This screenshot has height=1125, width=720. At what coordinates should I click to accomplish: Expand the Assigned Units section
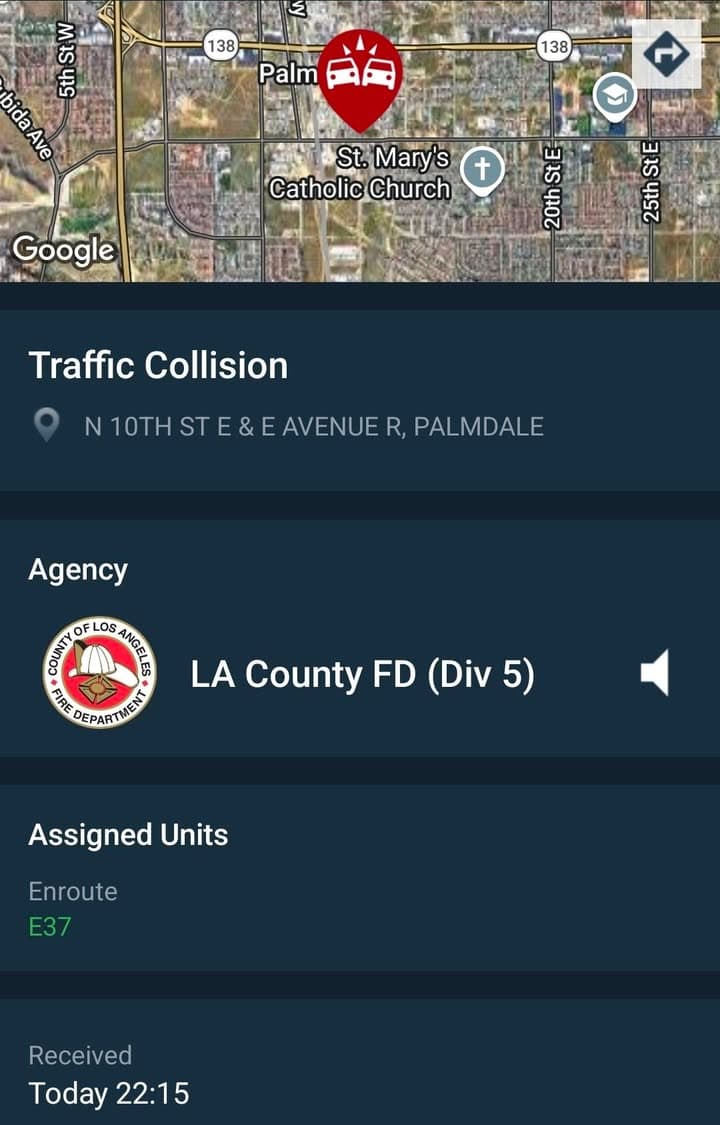(129, 834)
